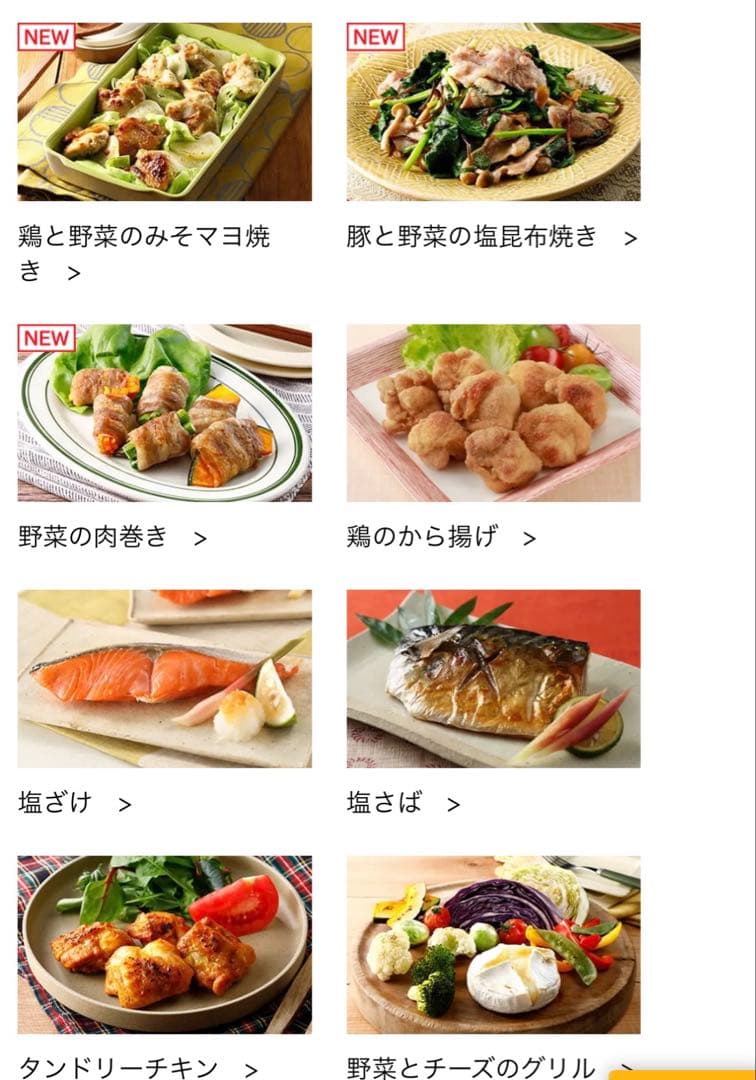Open the 塩ざけ recipe
The width and height of the screenshot is (756, 1080).
[164, 678]
